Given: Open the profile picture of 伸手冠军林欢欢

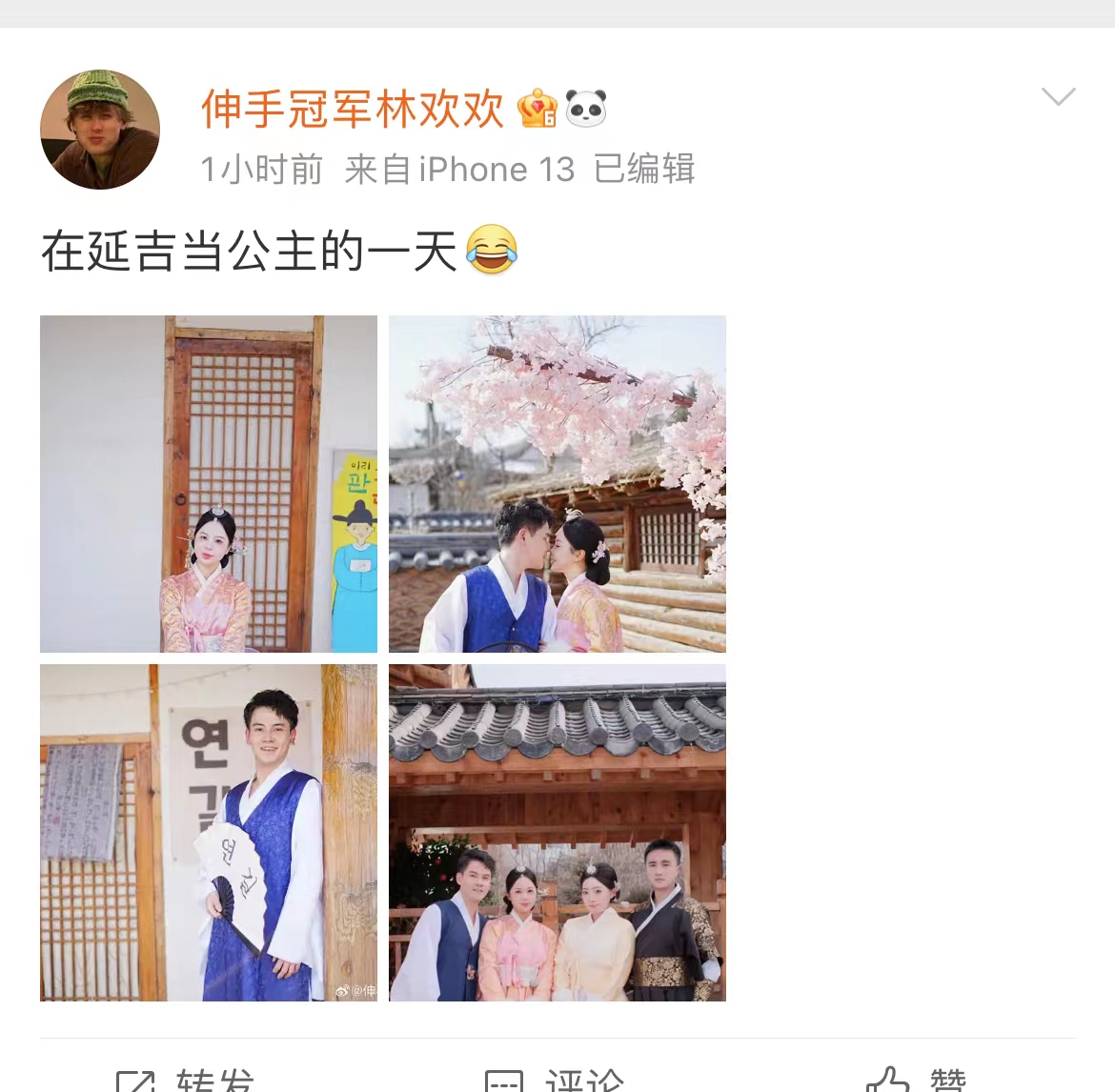Looking at the screenshot, I should (100, 130).
